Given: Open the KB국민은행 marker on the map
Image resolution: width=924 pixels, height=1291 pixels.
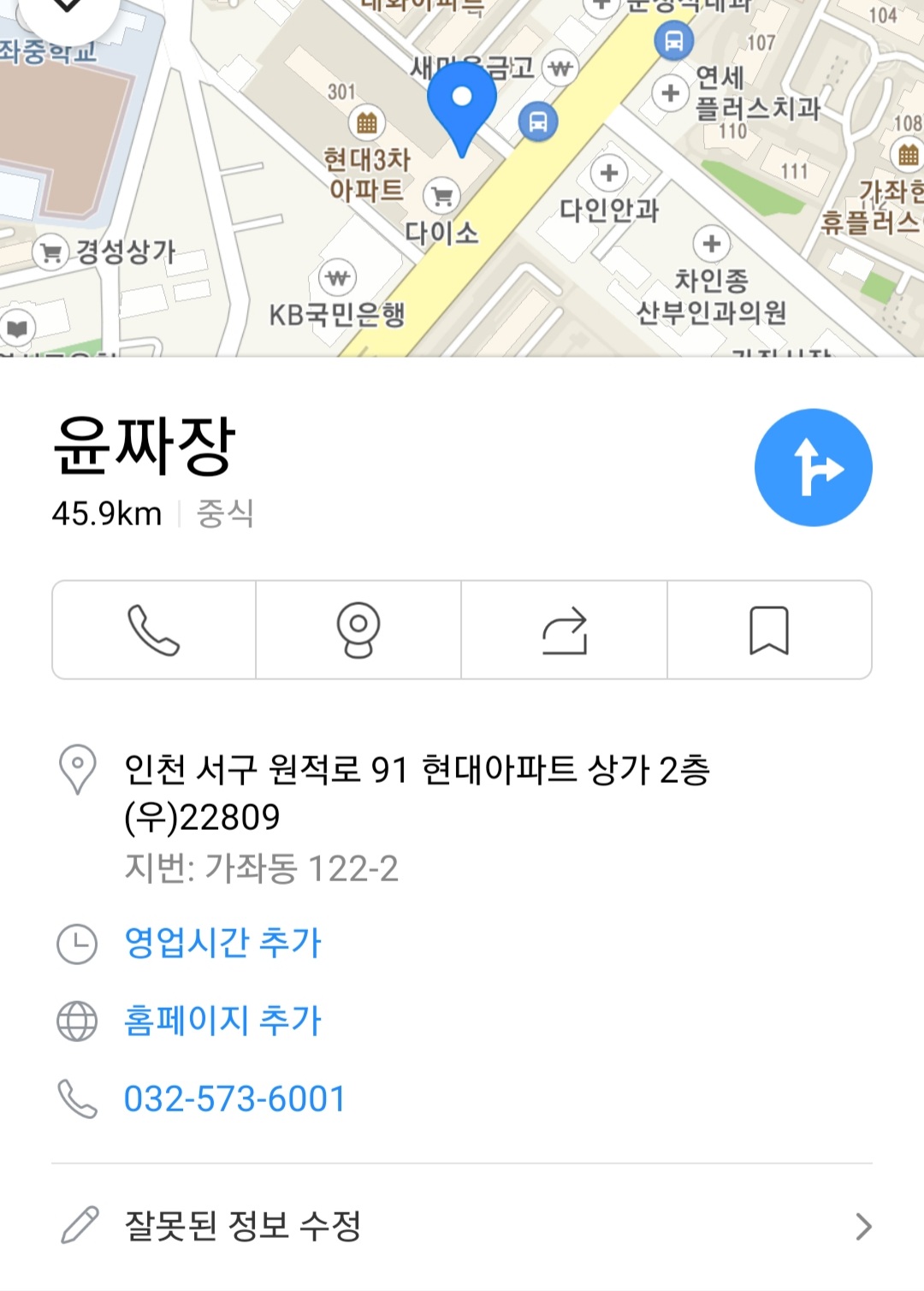Looking at the screenshot, I should [x=338, y=279].
